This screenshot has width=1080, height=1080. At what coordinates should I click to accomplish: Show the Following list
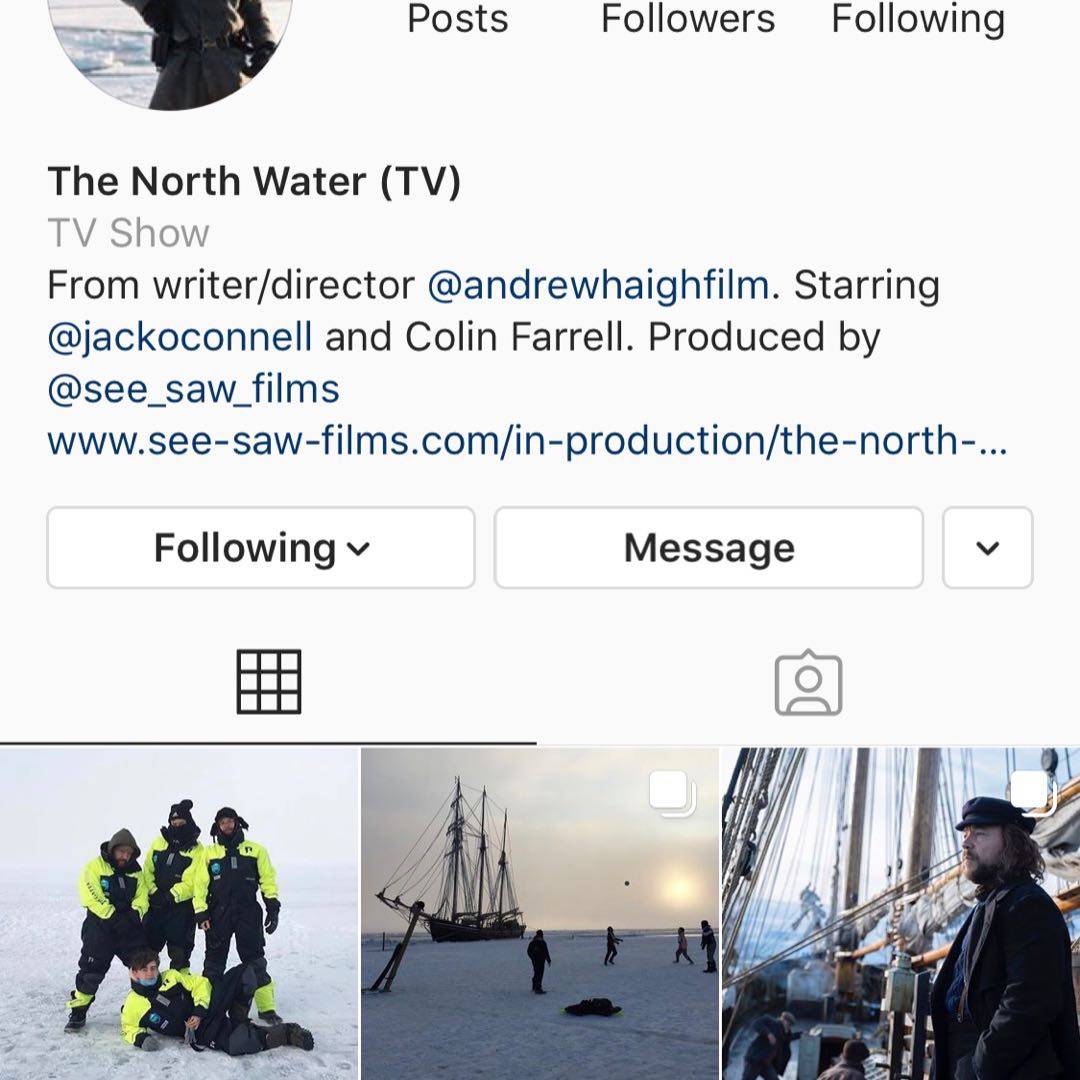[918, 18]
